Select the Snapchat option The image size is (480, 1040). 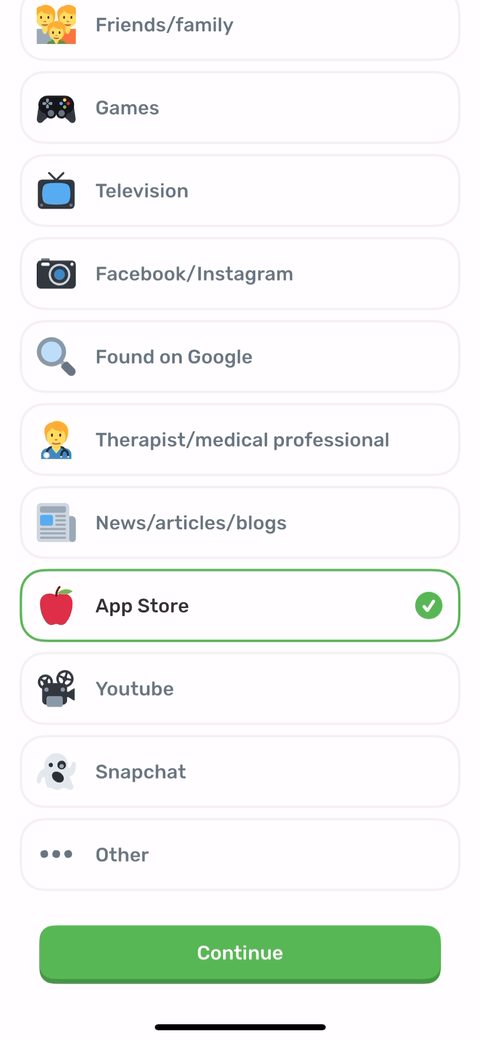click(240, 771)
